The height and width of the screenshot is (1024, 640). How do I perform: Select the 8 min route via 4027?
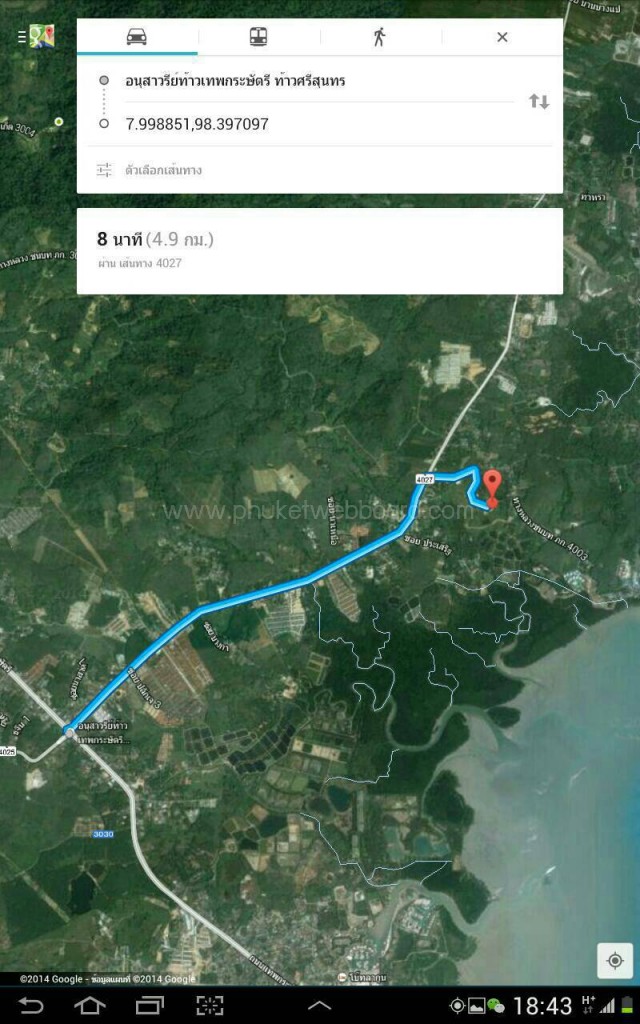320,251
